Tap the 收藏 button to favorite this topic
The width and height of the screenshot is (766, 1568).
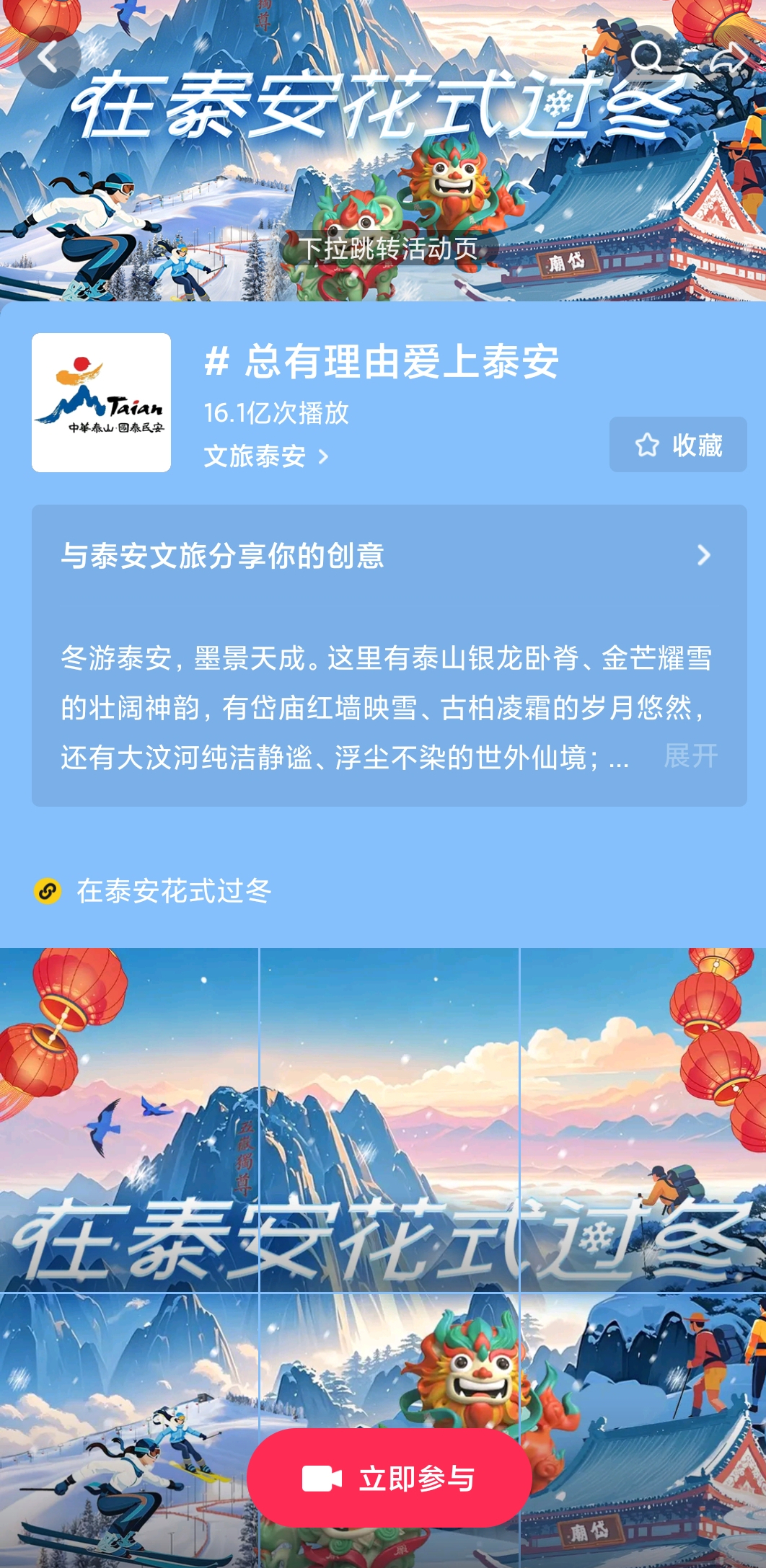[x=677, y=445]
